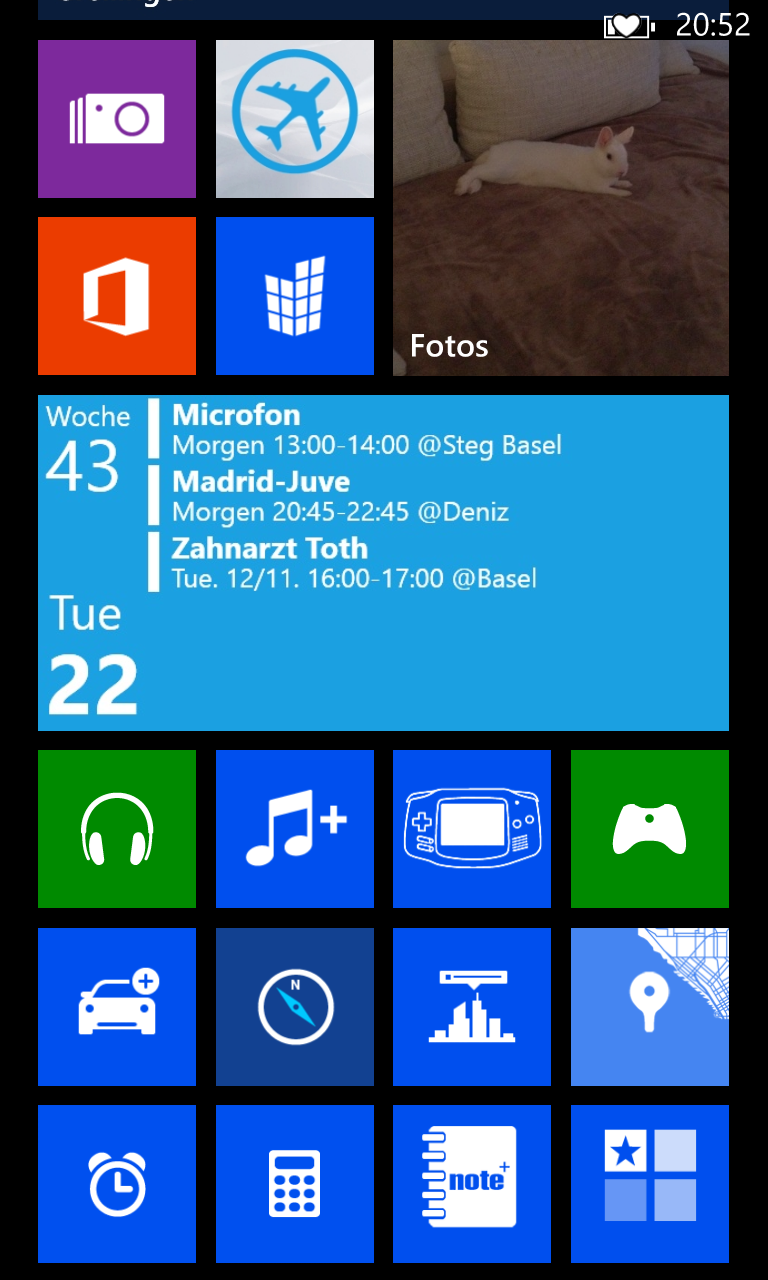
Task: Open the purple camera lens tile
Action: [117, 119]
